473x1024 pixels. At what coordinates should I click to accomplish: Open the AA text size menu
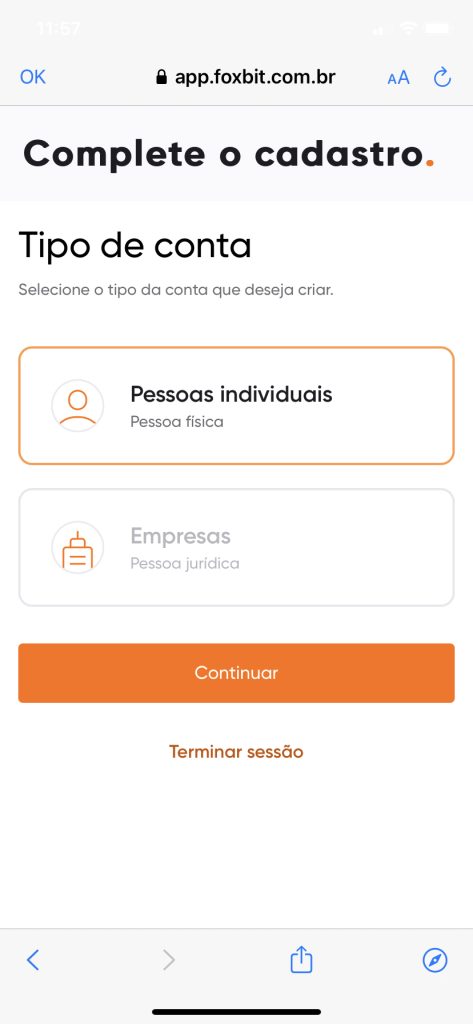point(399,78)
